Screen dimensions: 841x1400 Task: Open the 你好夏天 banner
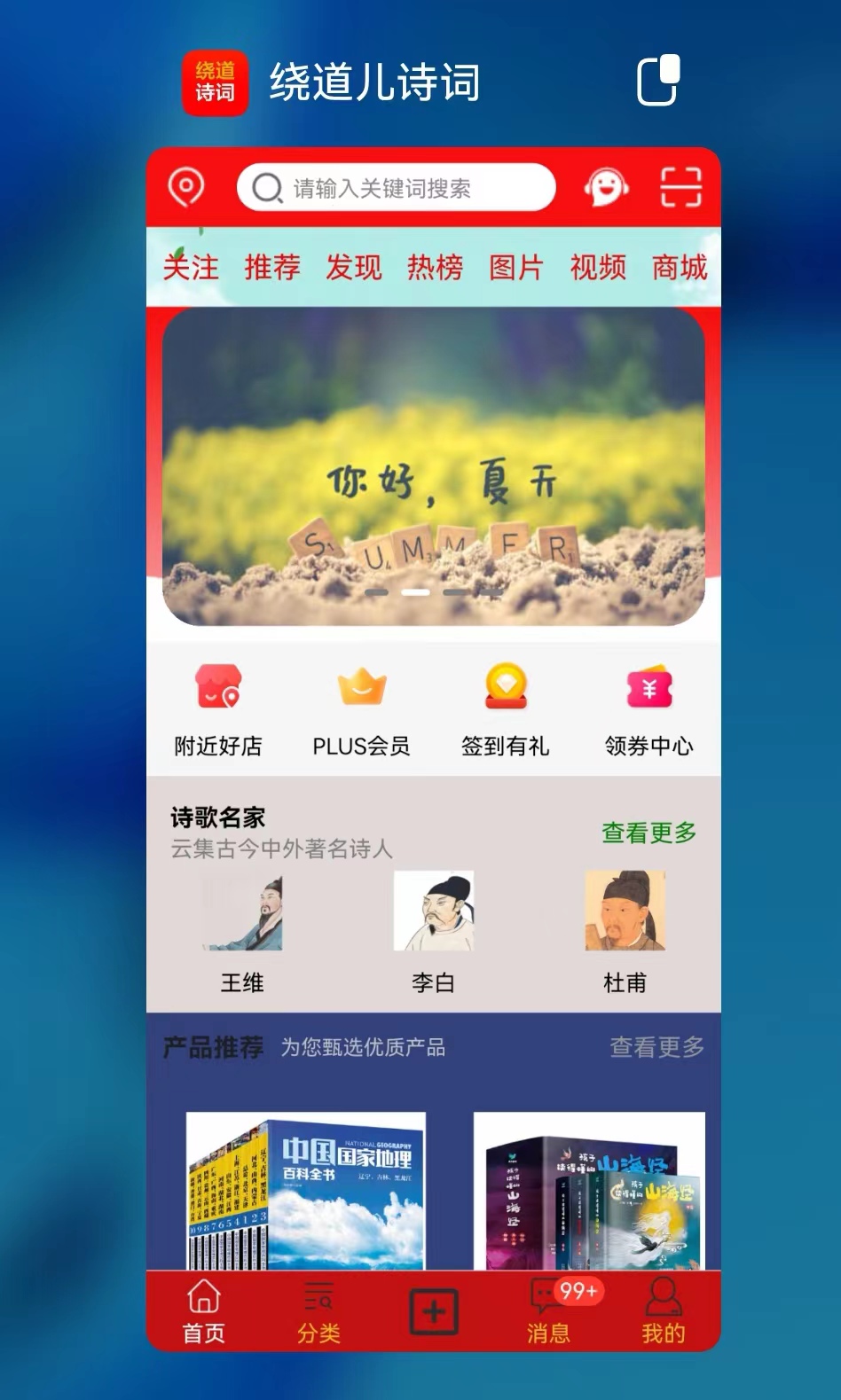point(434,466)
